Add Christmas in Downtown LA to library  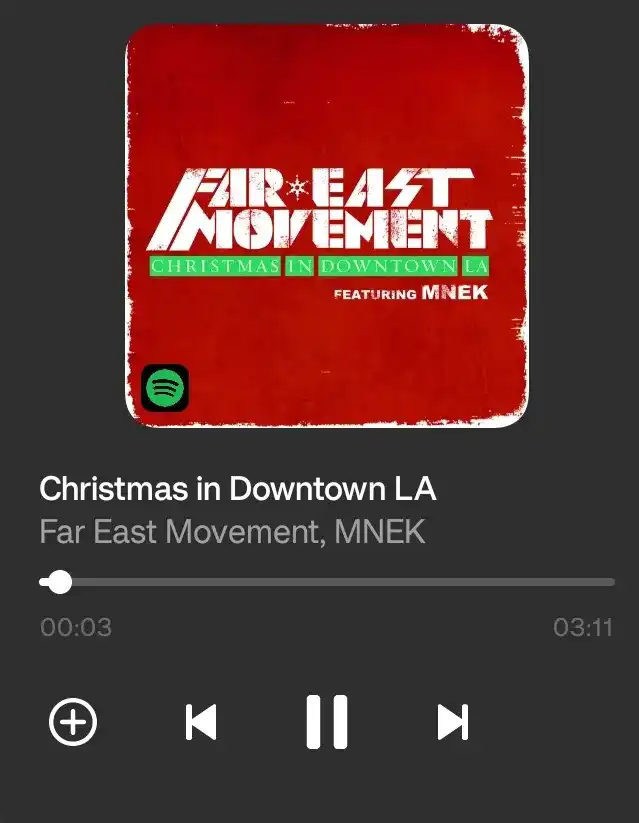[73, 721]
